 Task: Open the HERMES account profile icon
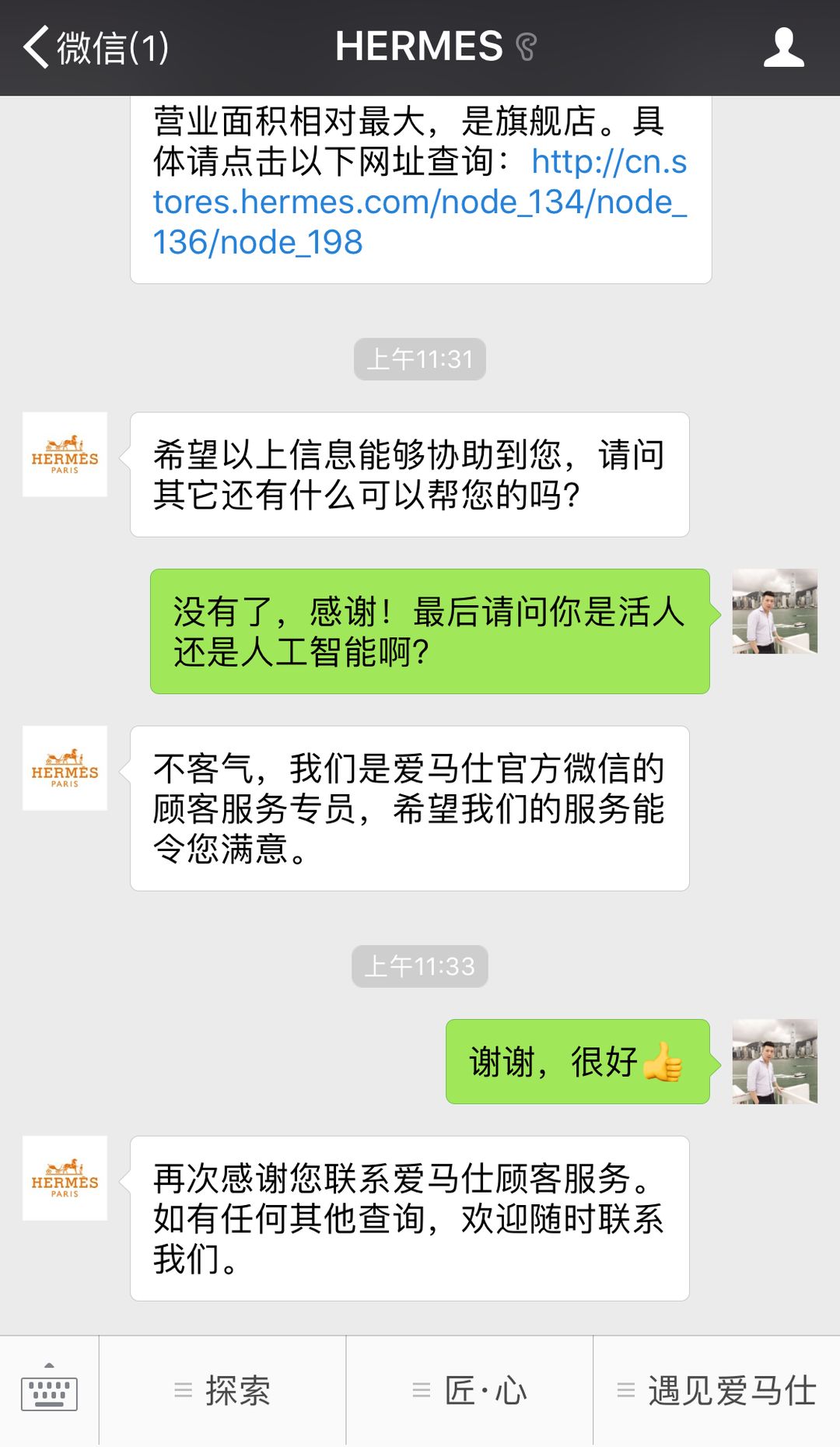[783, 47]
